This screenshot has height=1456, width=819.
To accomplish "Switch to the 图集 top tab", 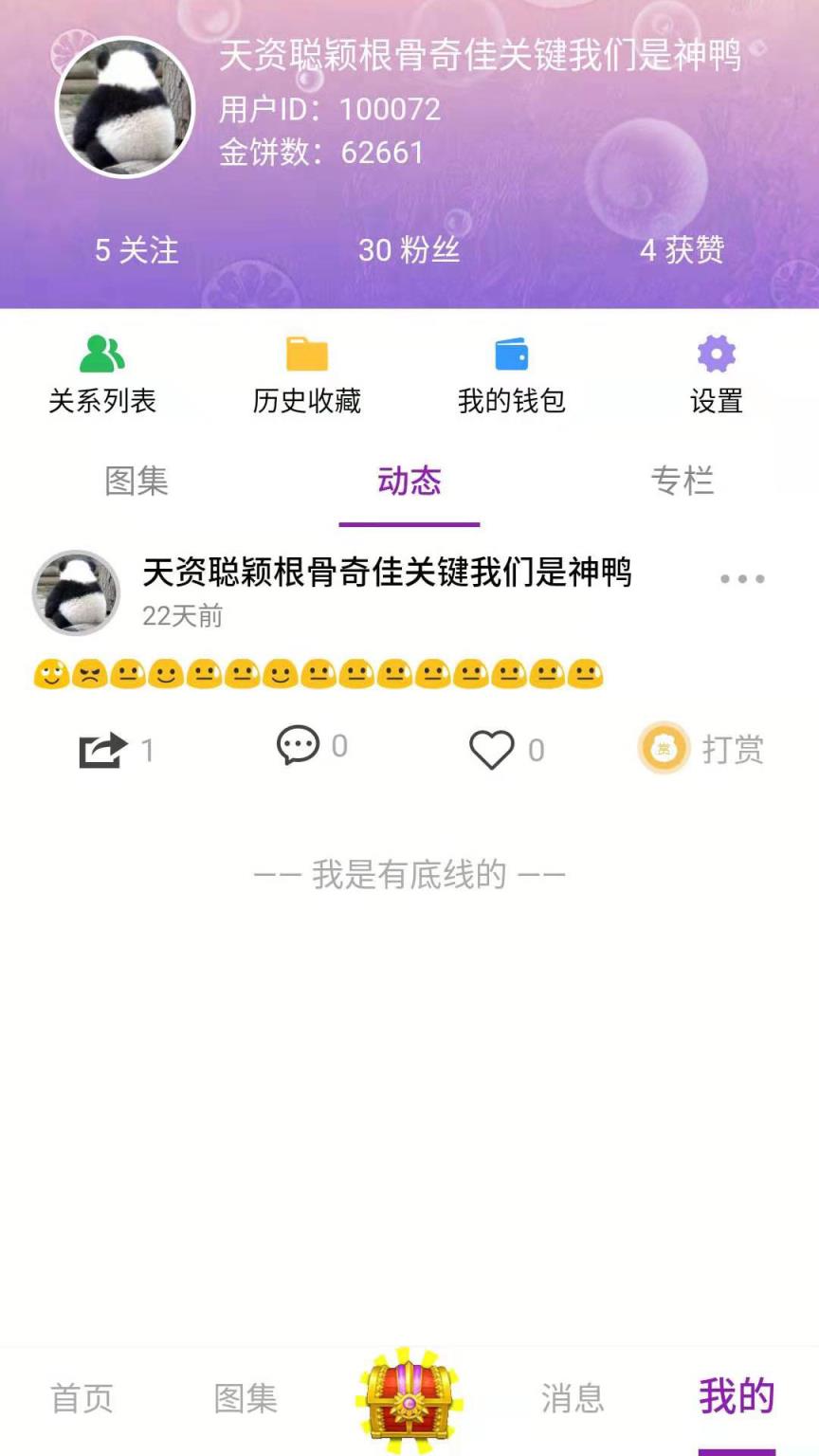I will click(136, 482).
